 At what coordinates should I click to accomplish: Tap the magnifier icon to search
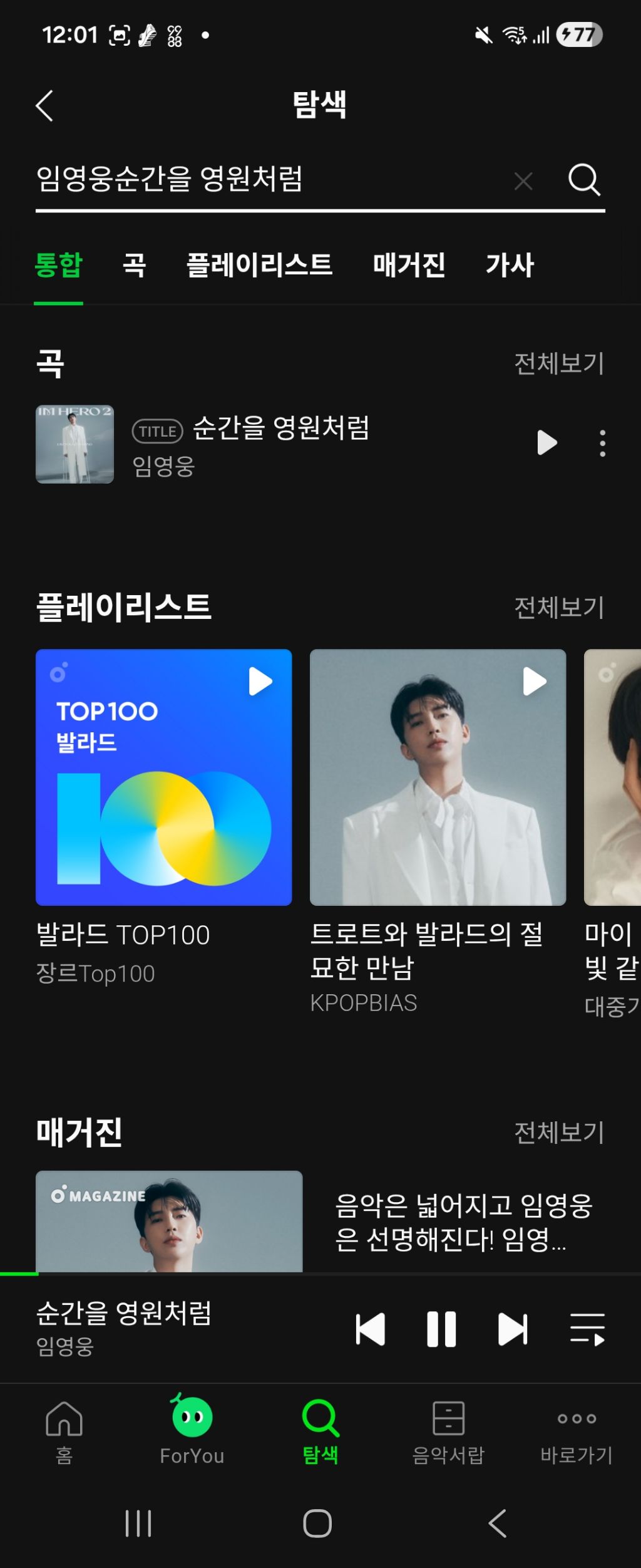[x=583, y=180]
